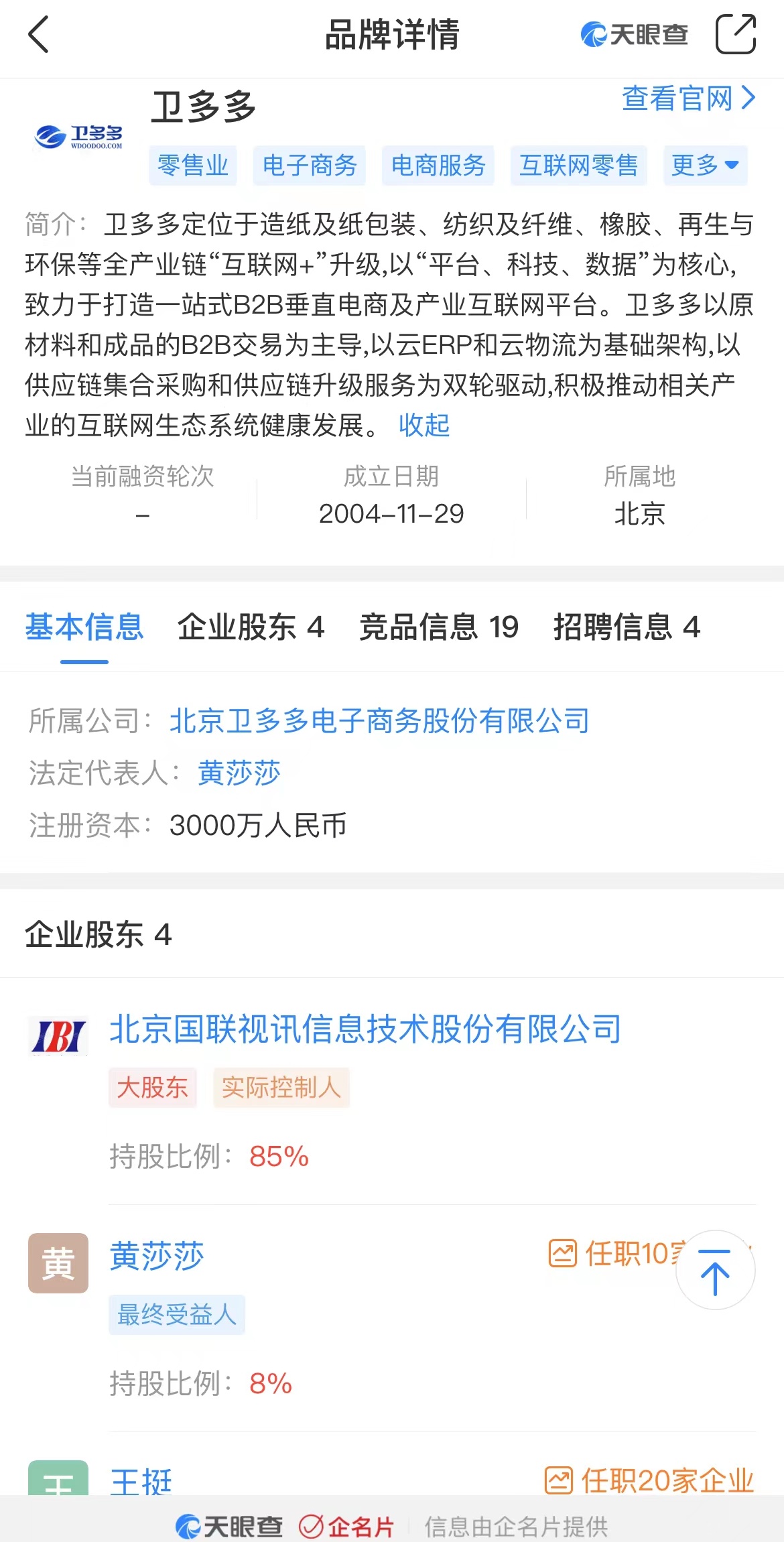Collapse the intro with 收起

click(424, 425)
